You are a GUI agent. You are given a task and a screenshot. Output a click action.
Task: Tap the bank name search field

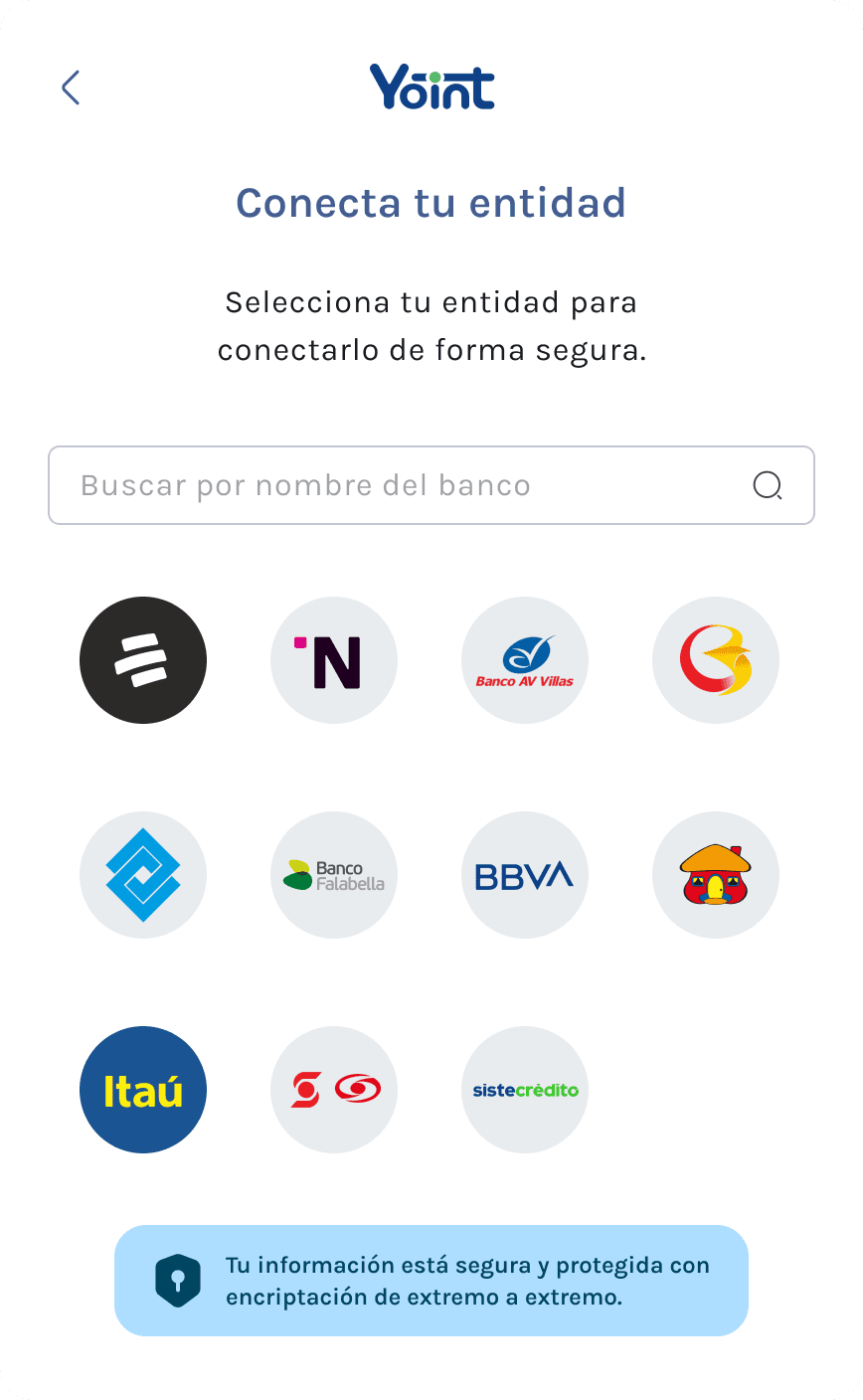click(x=398, y=485)
